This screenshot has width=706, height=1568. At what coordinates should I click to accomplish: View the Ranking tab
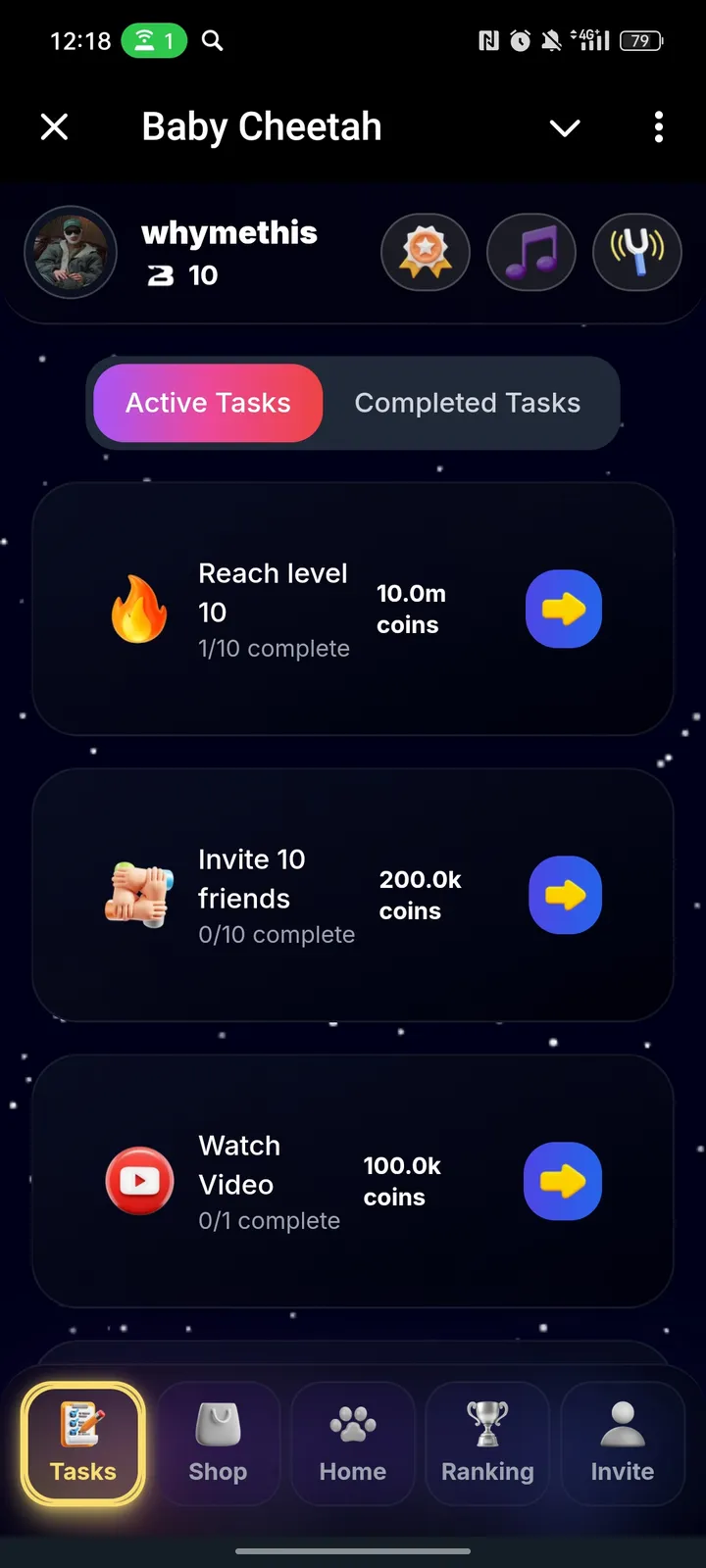(487, 1443)
